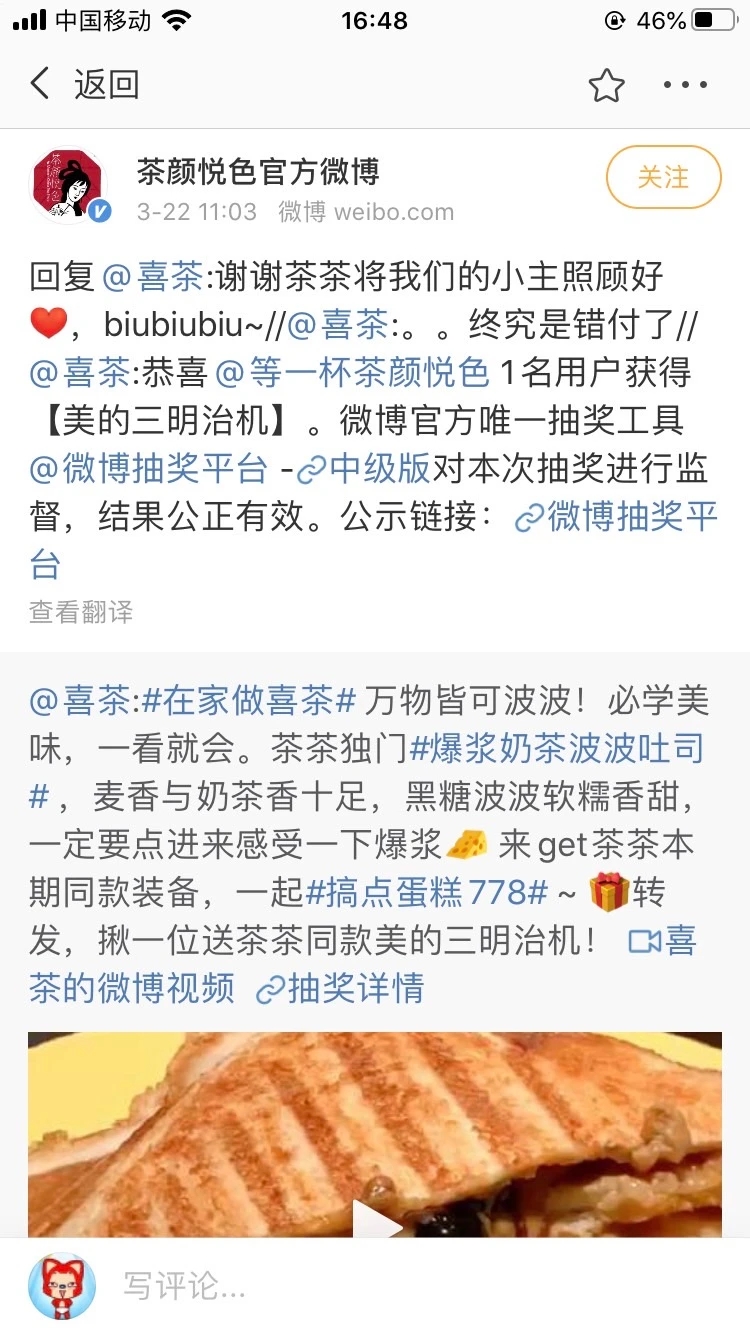Open the three-dot overflow menu
Screen dimensions: 750x1334
pyautogui.click(x=686, y=86)
